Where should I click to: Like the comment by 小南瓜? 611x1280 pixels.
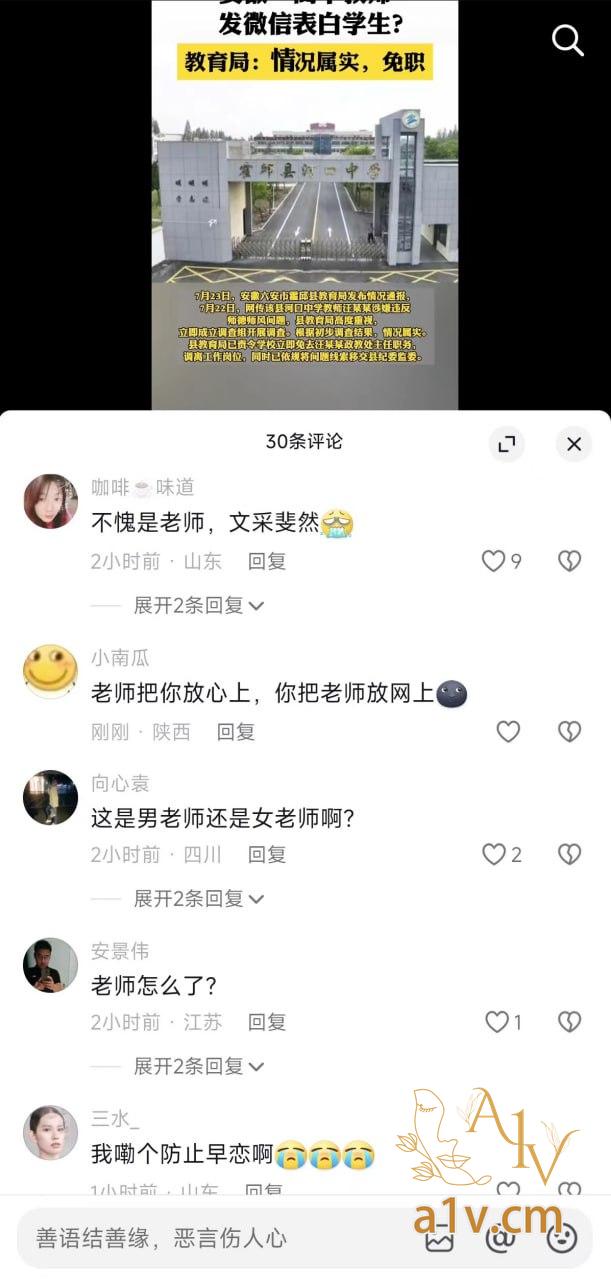point(508,731)
